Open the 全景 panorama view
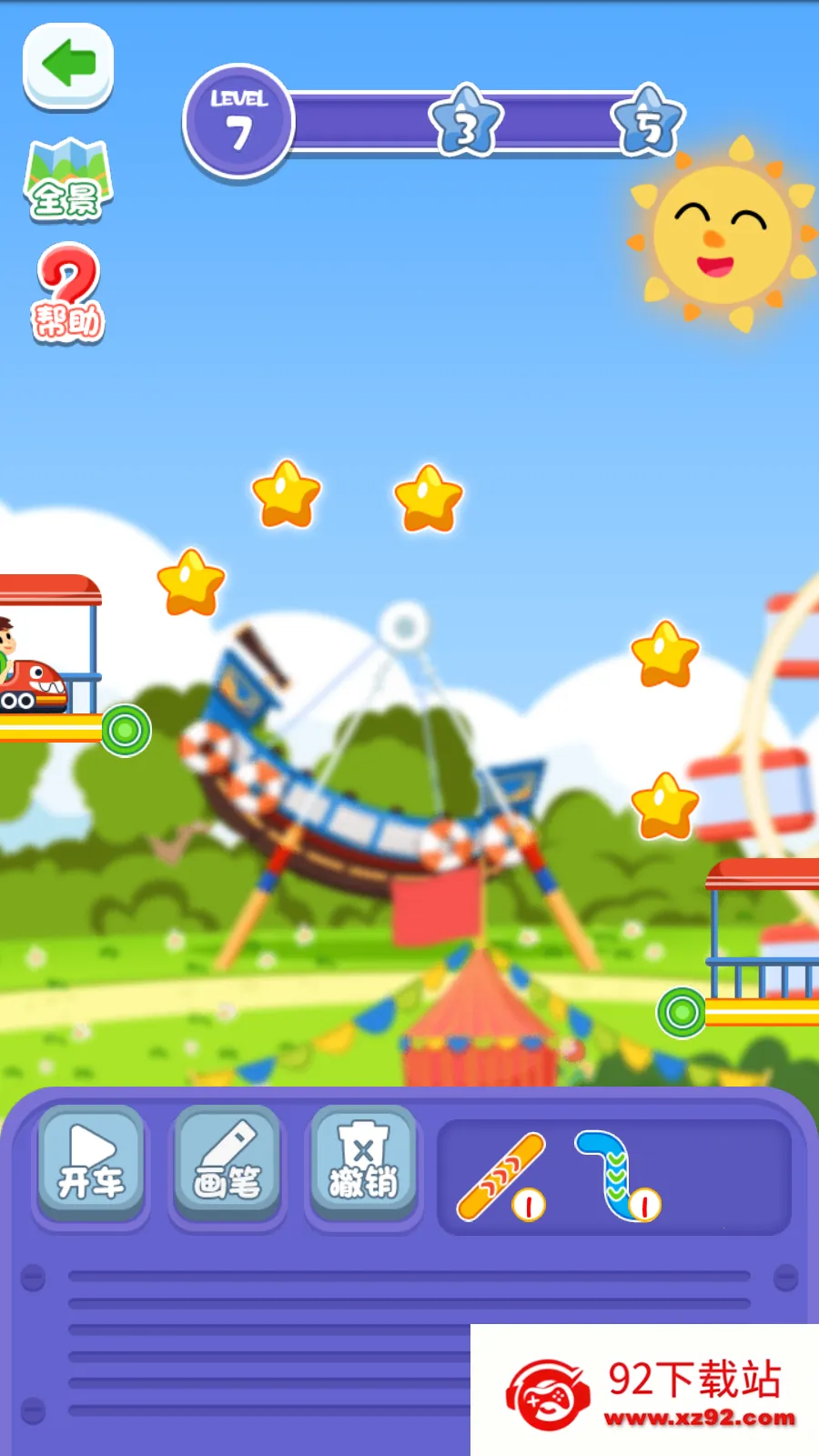The height and width of the screenshot is (1456, 819). [66, 181]
